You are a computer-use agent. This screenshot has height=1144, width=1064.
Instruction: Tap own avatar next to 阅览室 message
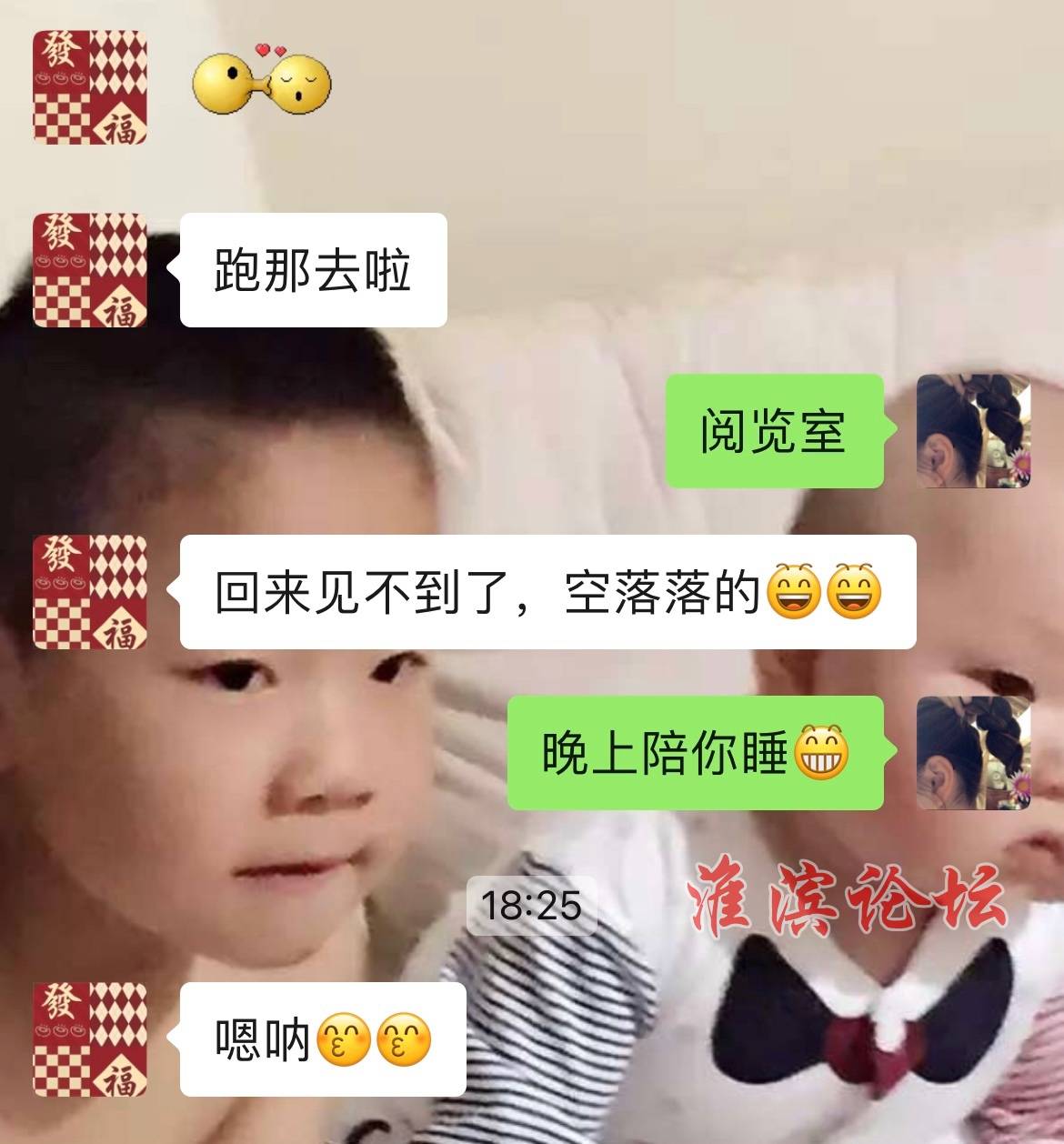pos(972,430)
